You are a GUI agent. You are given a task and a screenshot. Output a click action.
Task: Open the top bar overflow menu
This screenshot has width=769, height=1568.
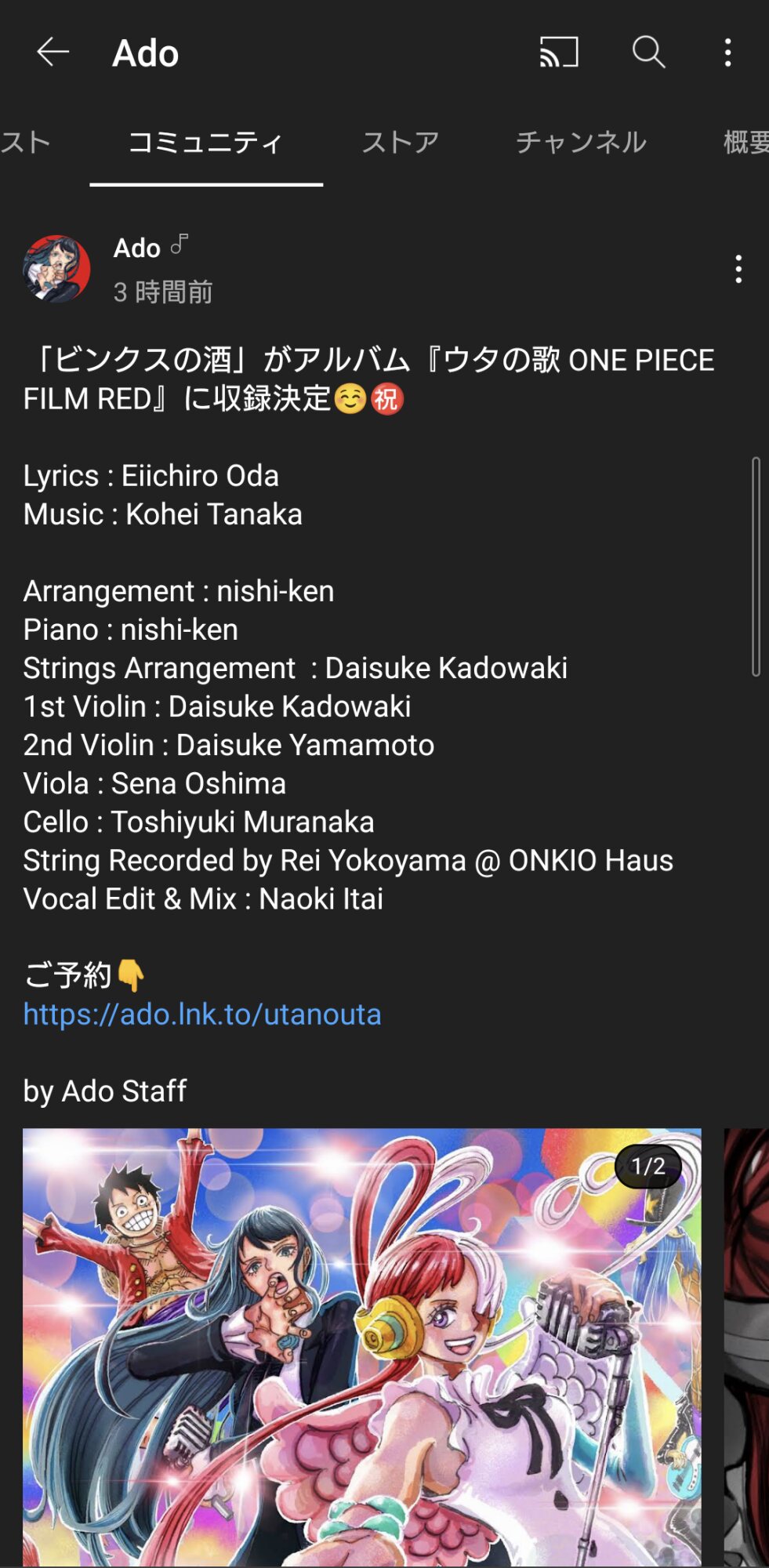point(728,53)
